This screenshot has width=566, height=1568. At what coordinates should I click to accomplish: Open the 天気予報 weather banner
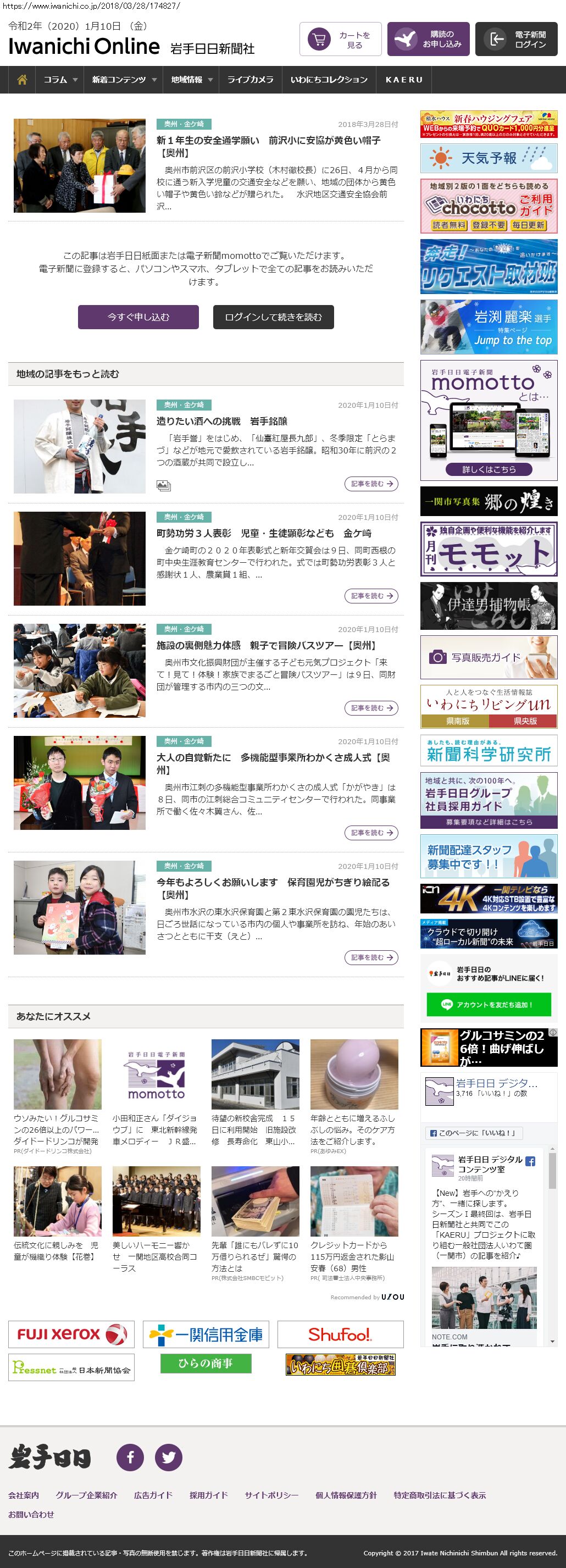489,158
